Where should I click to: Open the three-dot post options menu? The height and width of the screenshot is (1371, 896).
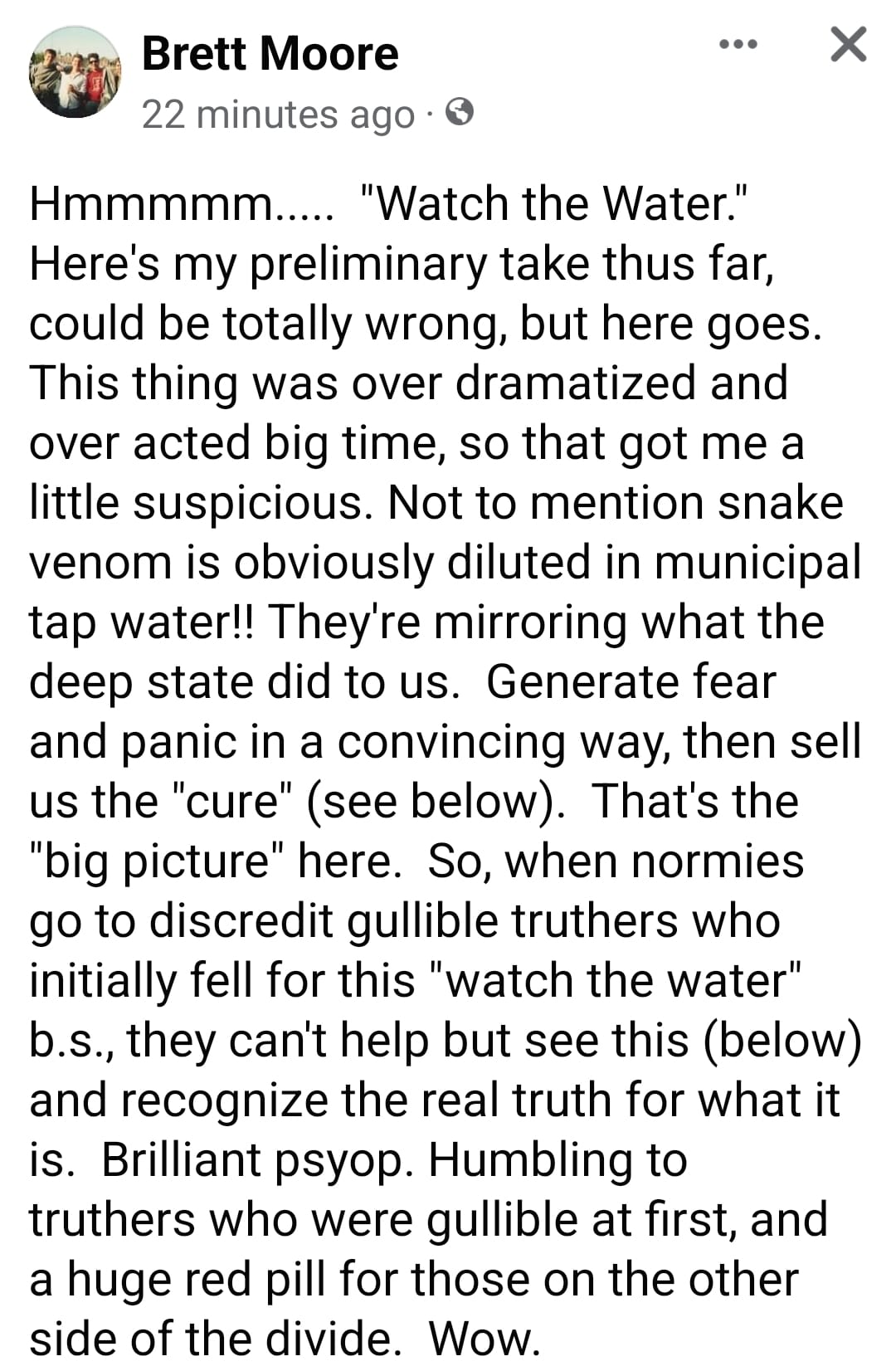click(738, 45)
